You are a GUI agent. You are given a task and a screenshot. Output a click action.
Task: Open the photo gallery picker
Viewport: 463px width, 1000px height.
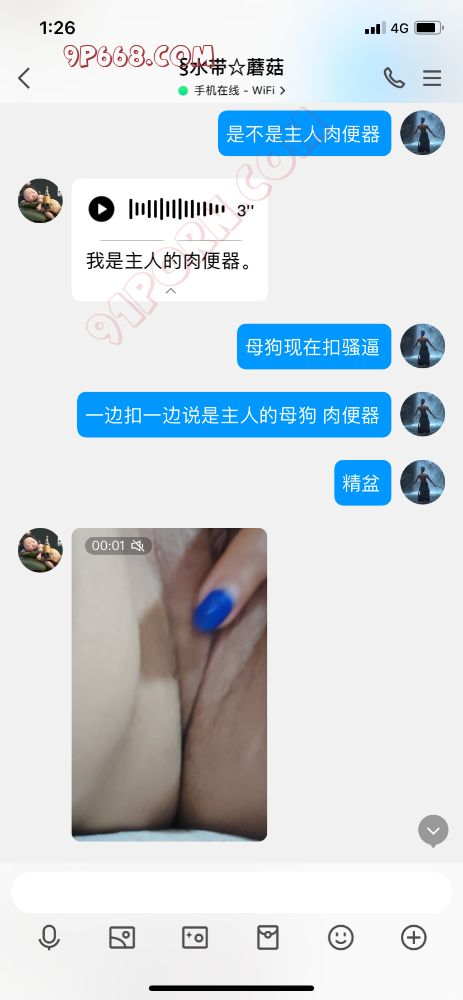pyautogui.click(x=122, y=938)
